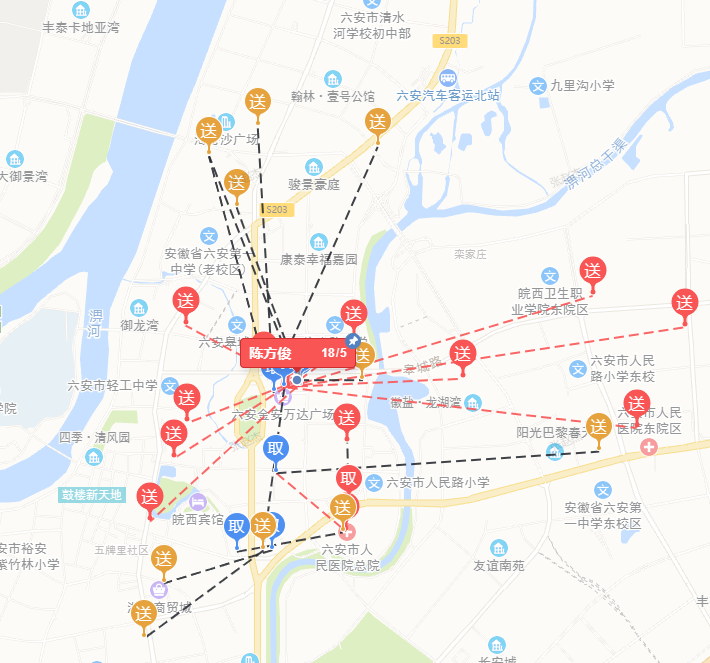710x663 pixels.
Task: Open red 送 marker by 皖西卫生职业学院东院区
Action: click(592, 270)
